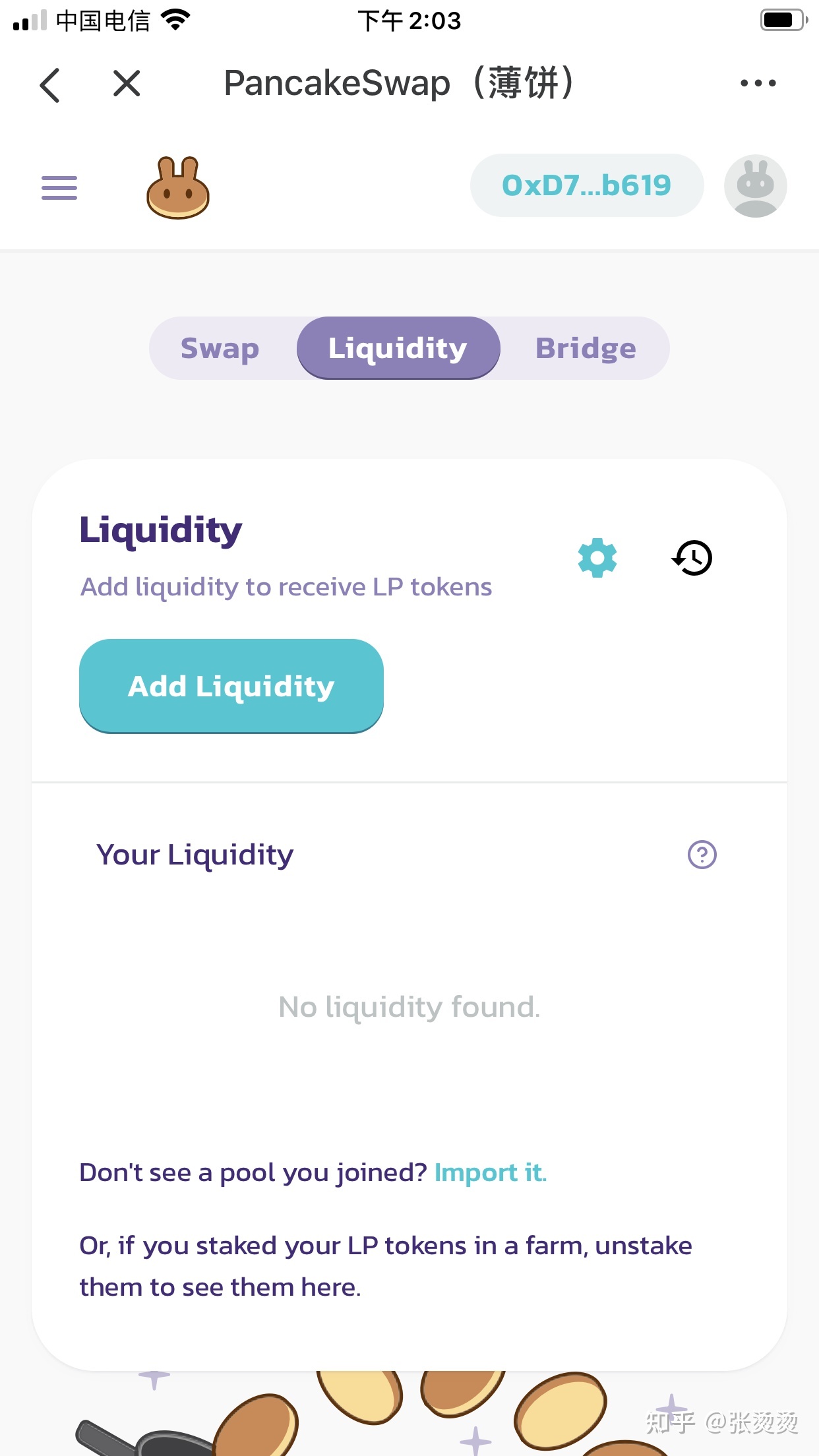This screenshot has height=1456, width=819.
Task: Switch to the Swap tab
Action: coord(220,348)
